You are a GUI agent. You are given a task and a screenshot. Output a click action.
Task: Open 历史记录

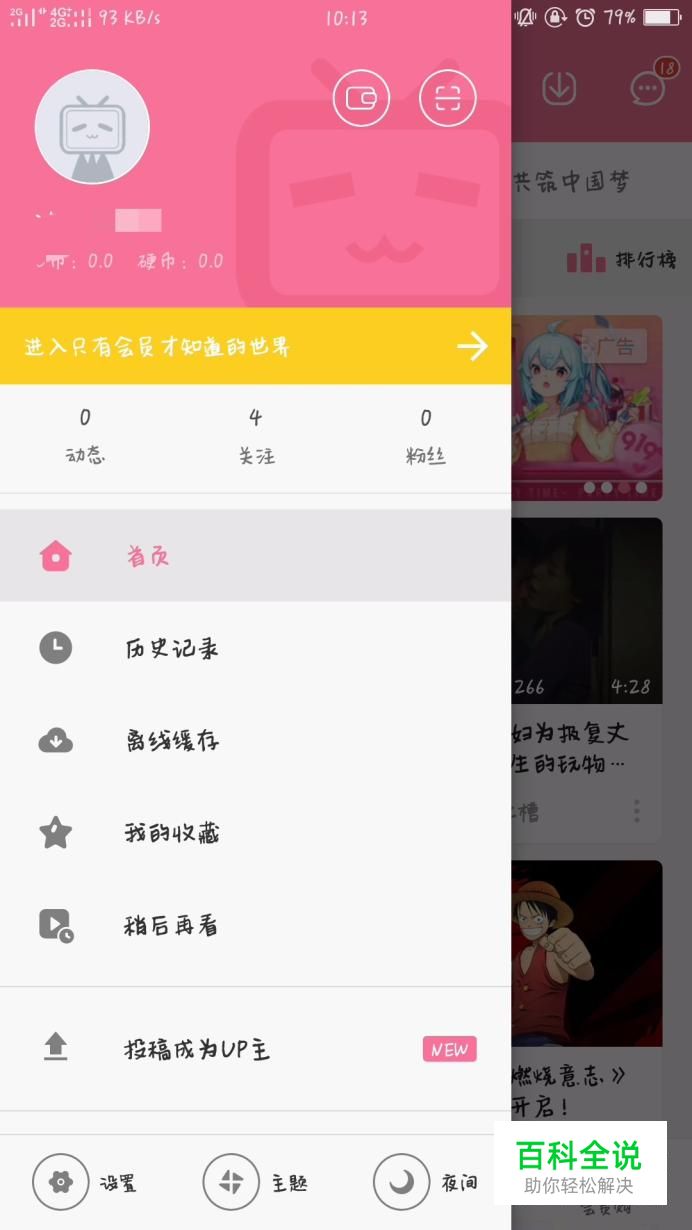pos(255,648)
